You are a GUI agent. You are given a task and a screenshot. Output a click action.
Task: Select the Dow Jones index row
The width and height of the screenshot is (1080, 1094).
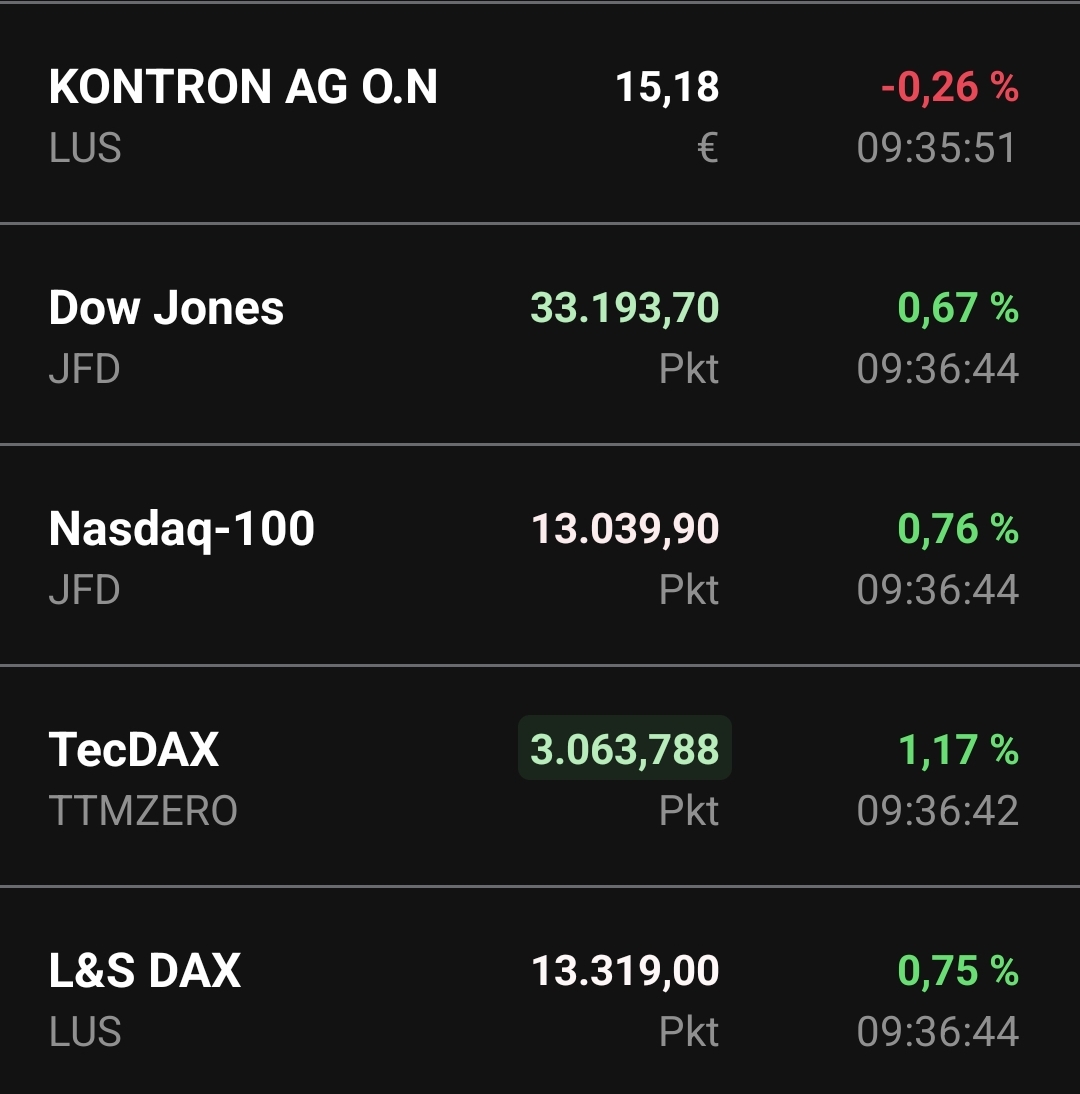pyautogui.click(x=167, y=308)
